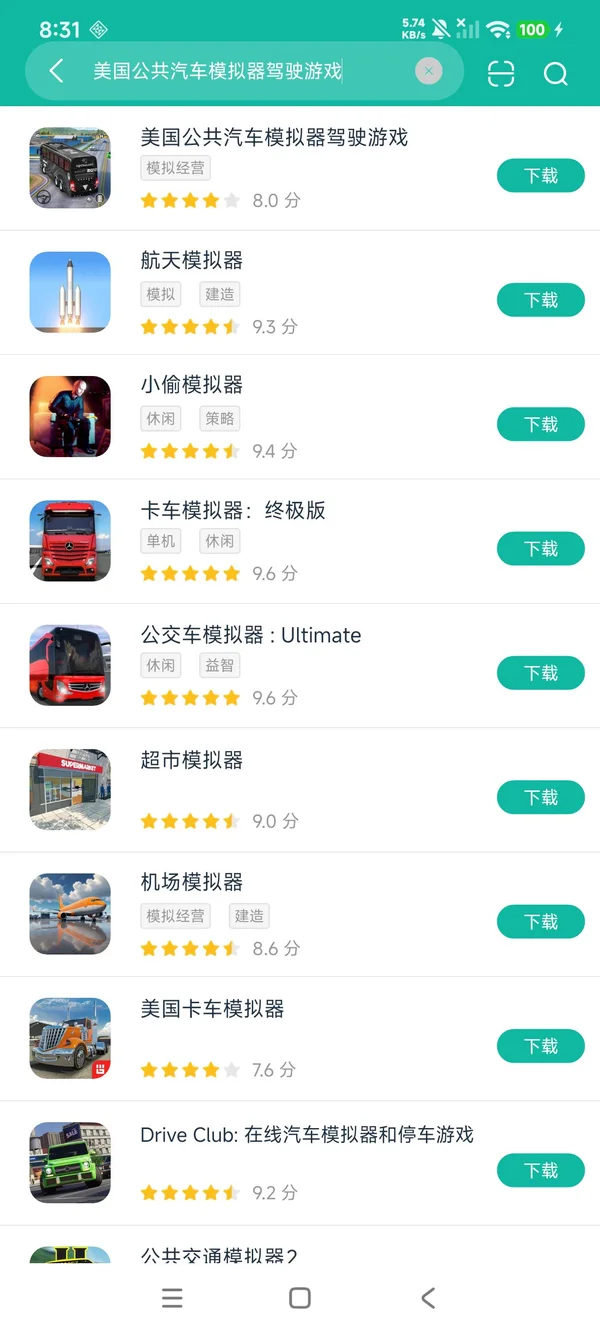
Task: Download 公交车模拟器 : Ultimate
Action: pyautogui.click(x=540, y=673)
